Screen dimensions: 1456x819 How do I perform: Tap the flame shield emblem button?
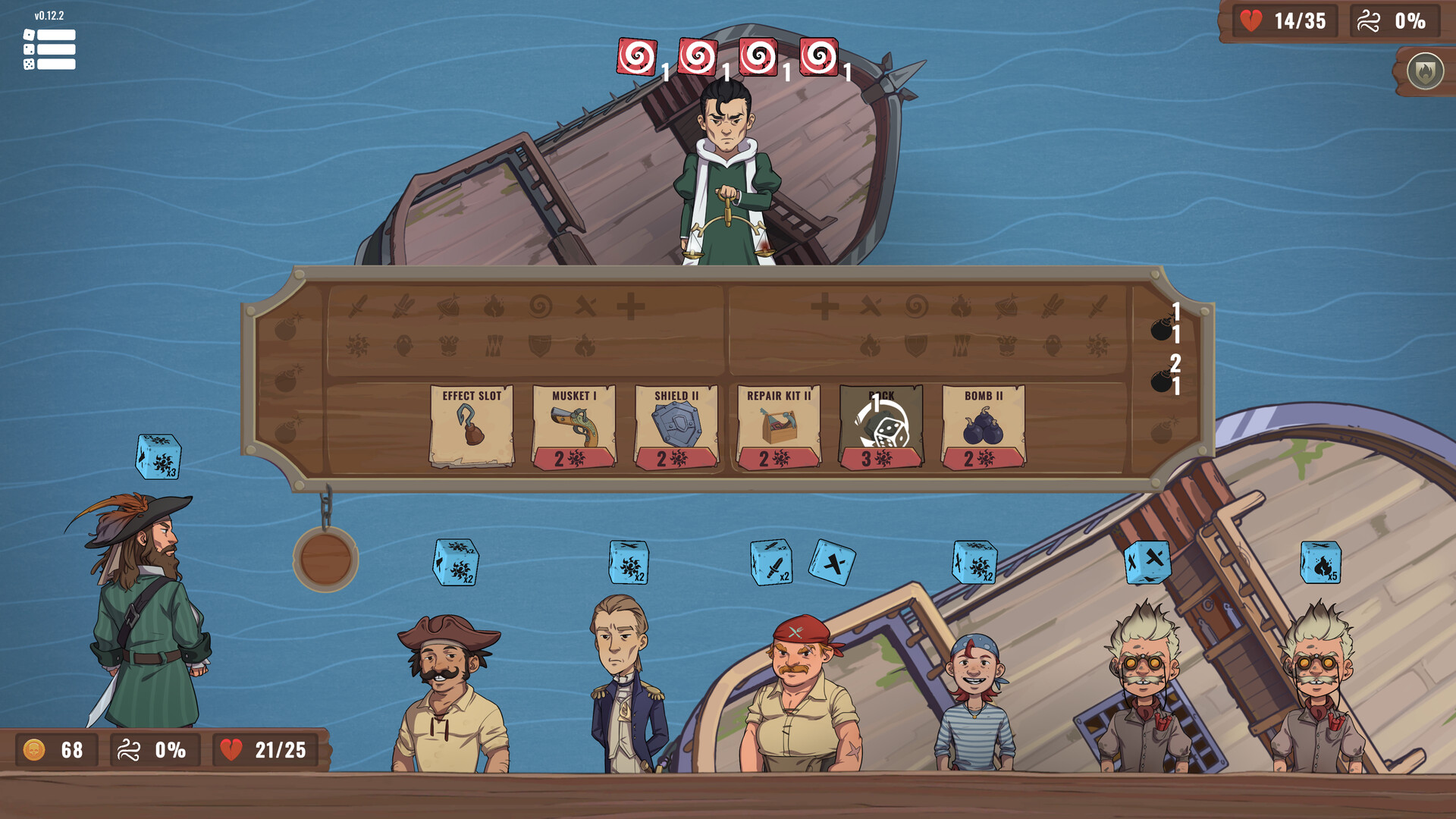1425,71
